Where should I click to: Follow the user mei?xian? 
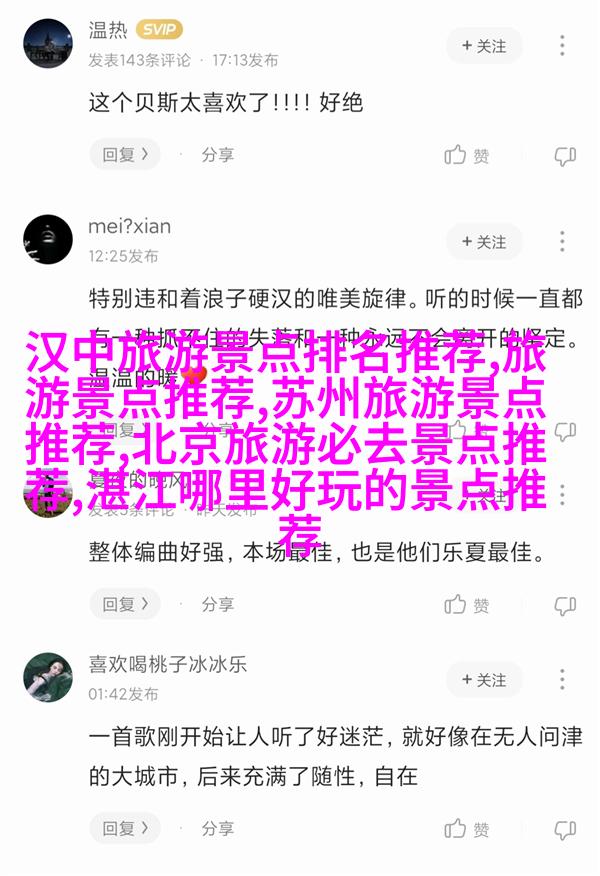point(484,242)
